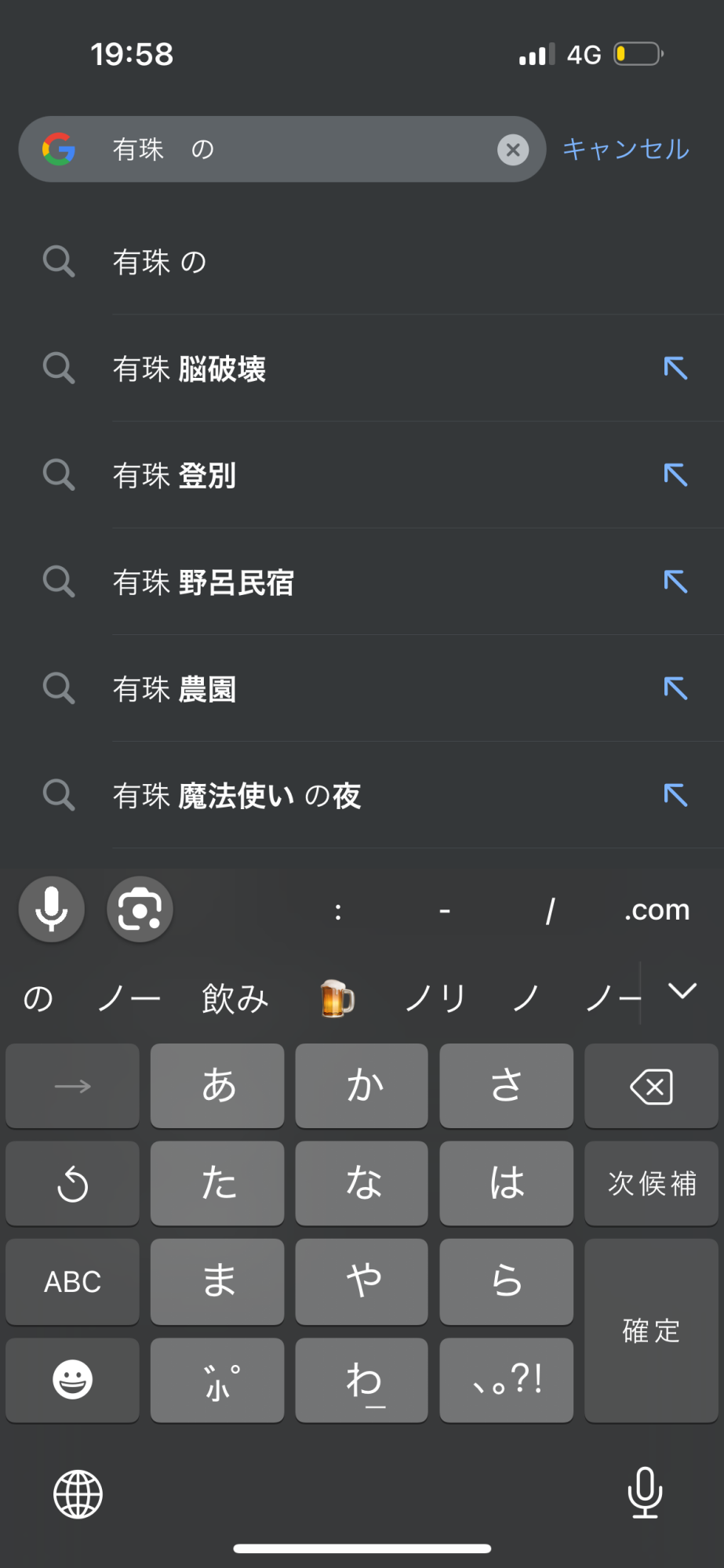Insert the .com shortcut
The image size is (724, 1568).
(657, 910)
